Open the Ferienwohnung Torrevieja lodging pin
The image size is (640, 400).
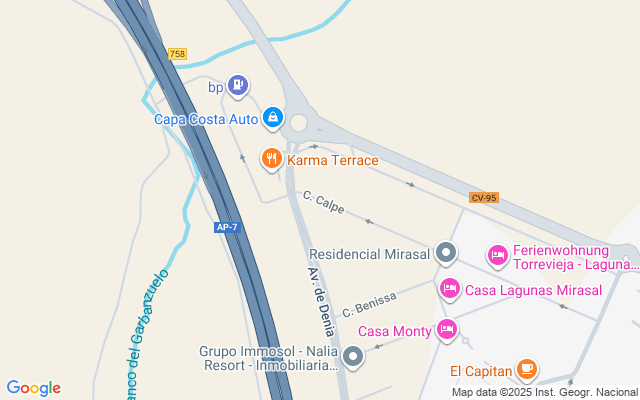(x=497, y=256)
